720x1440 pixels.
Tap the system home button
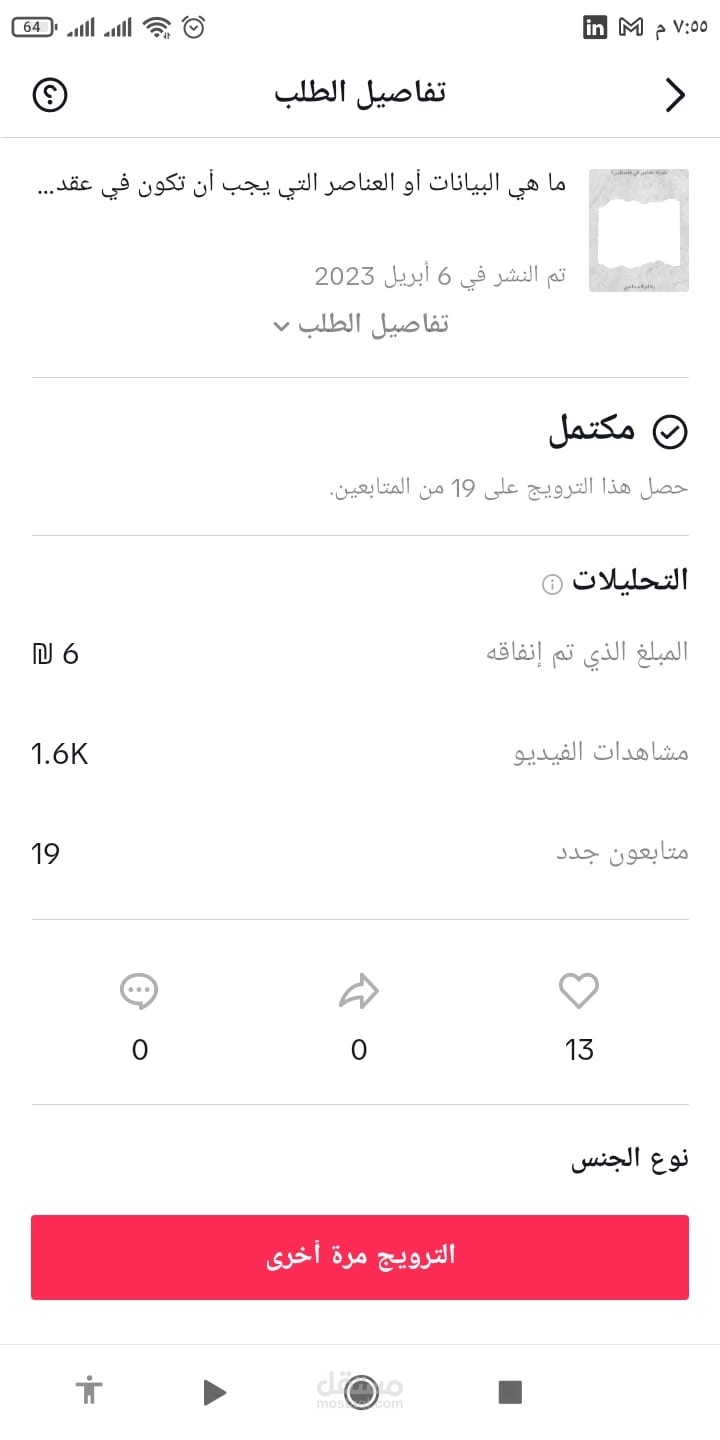(x=361, y=1391)
